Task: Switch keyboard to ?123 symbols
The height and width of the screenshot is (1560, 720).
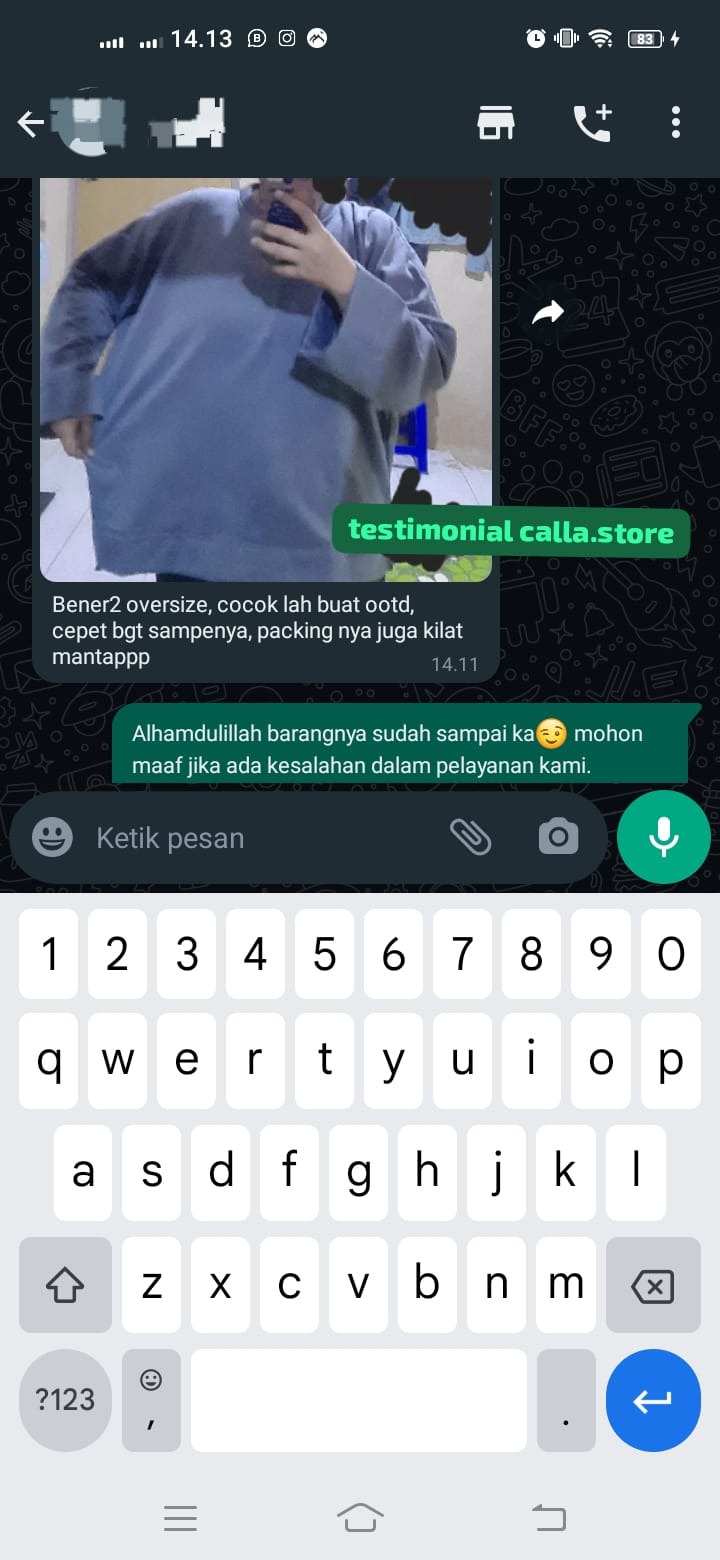Action: click(65, 1400)
